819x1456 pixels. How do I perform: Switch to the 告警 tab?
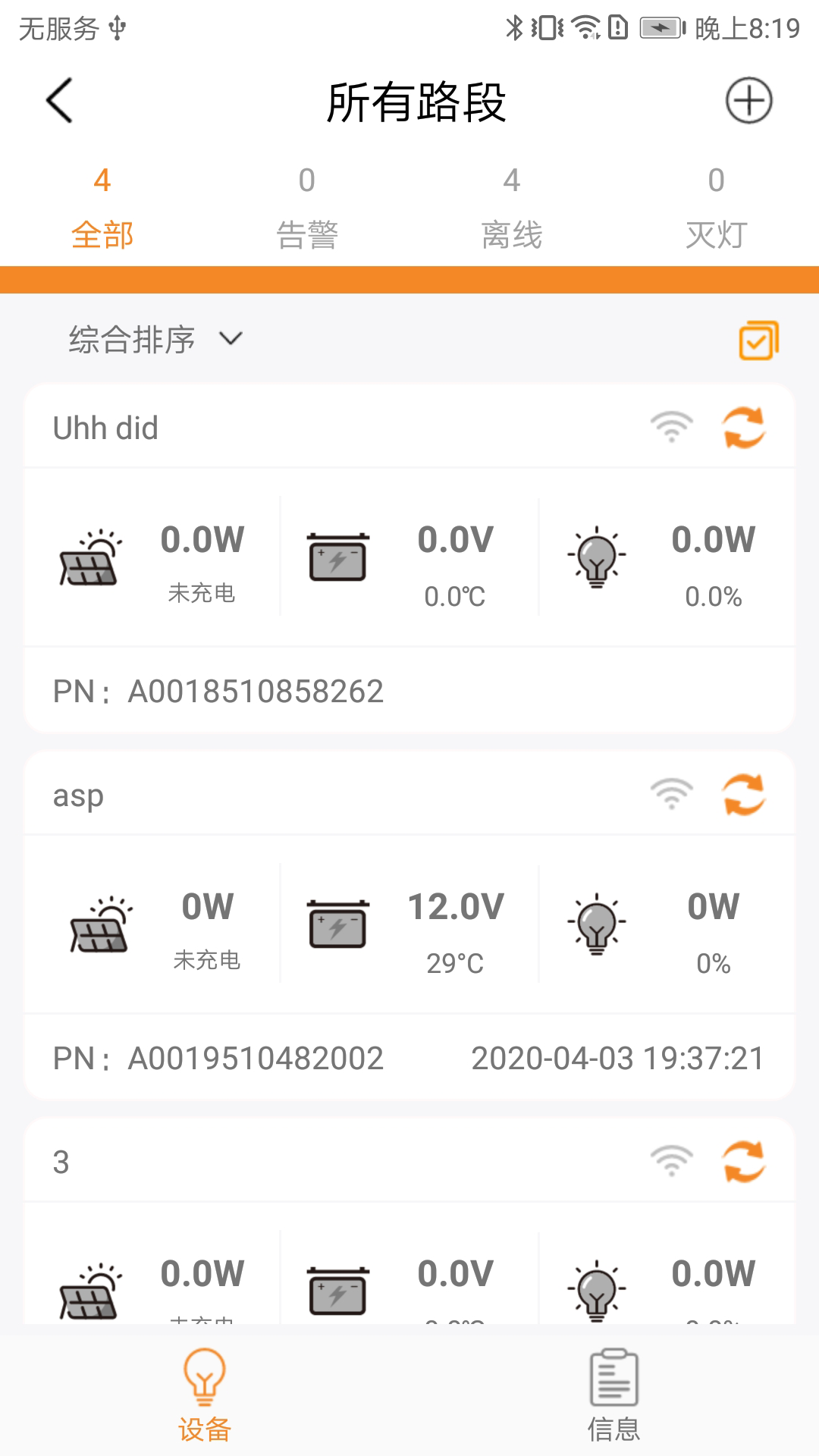(x=307, y=208)
